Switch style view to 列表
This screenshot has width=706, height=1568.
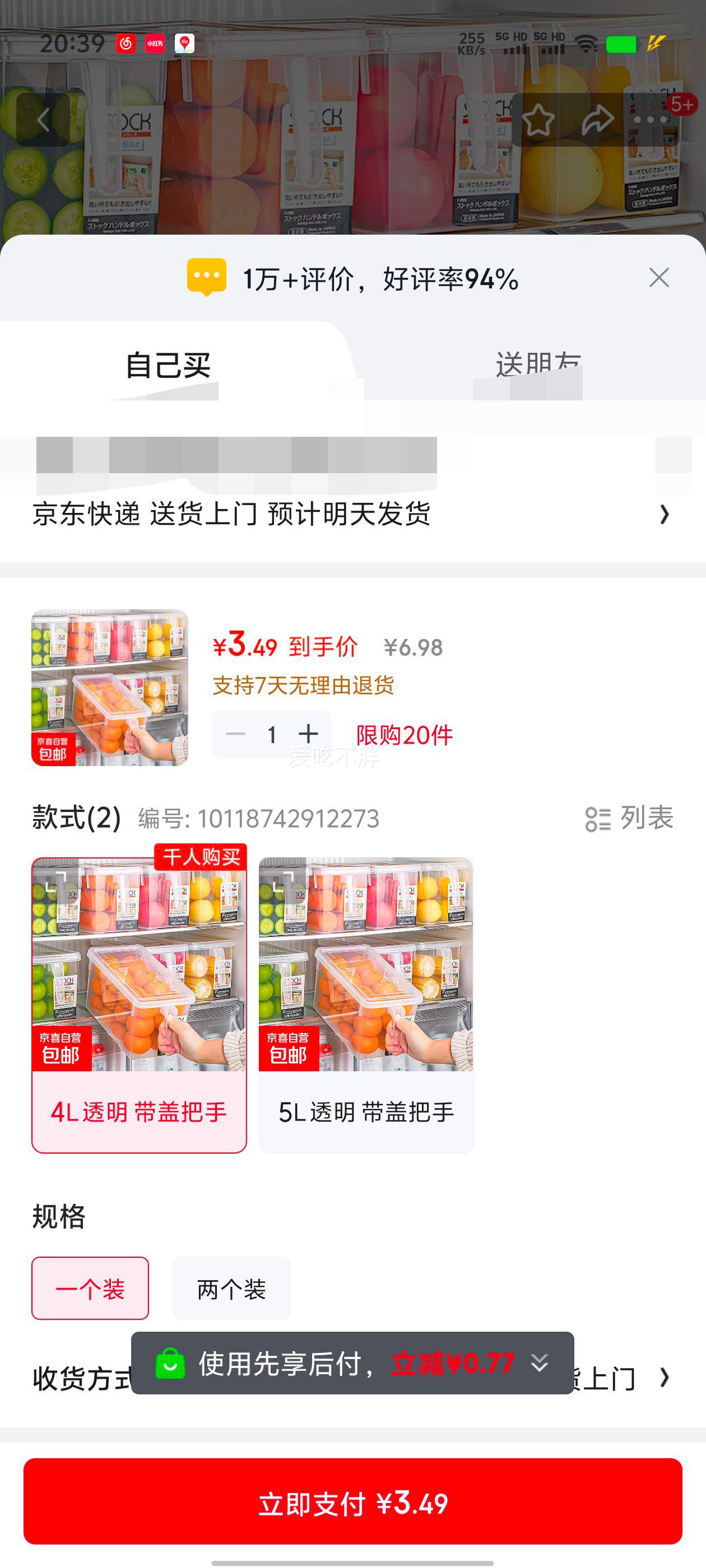(x=629, y=818)
